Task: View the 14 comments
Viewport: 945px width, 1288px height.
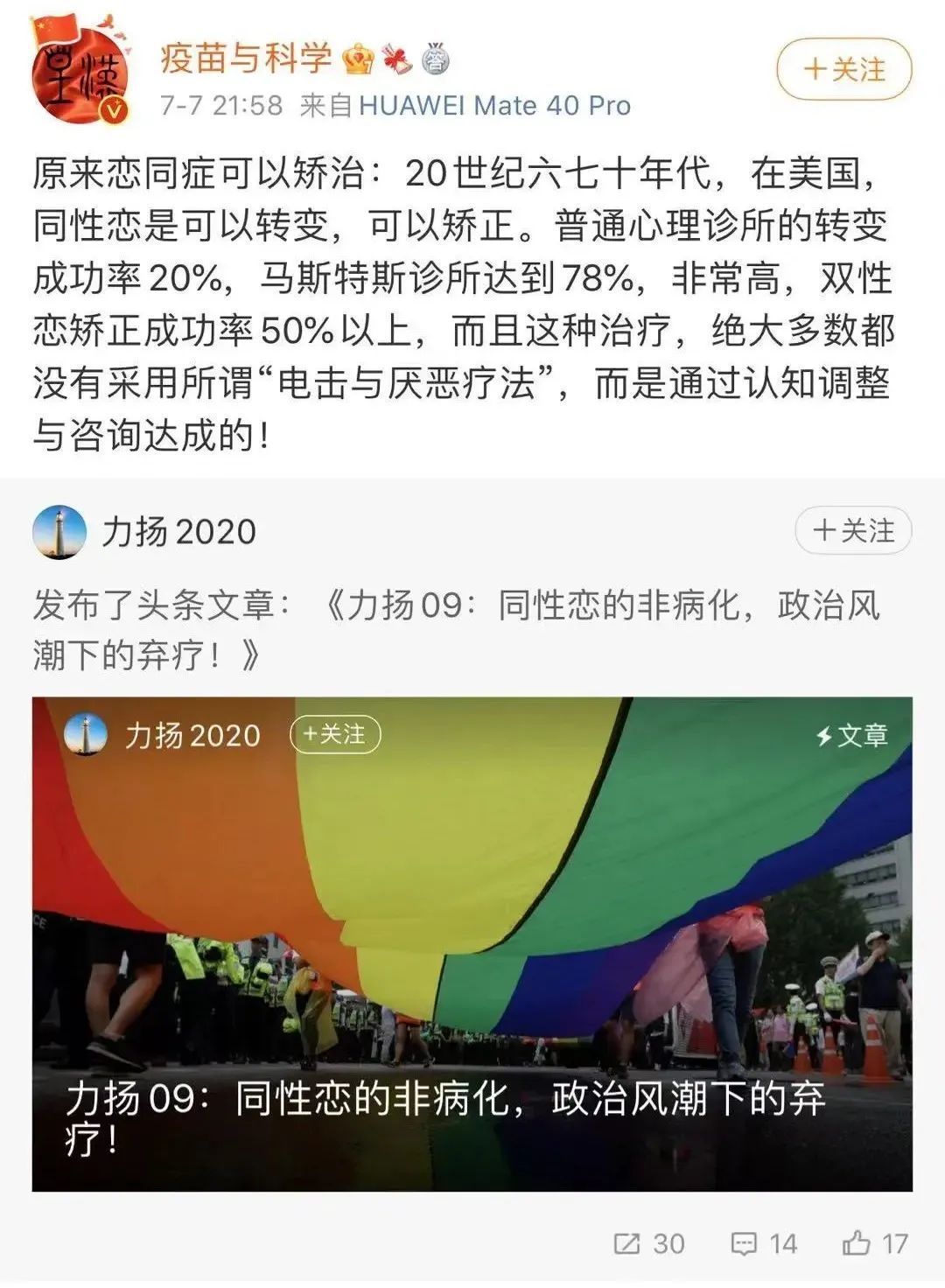Action: pyautogui.click(x=765, y=1243)
